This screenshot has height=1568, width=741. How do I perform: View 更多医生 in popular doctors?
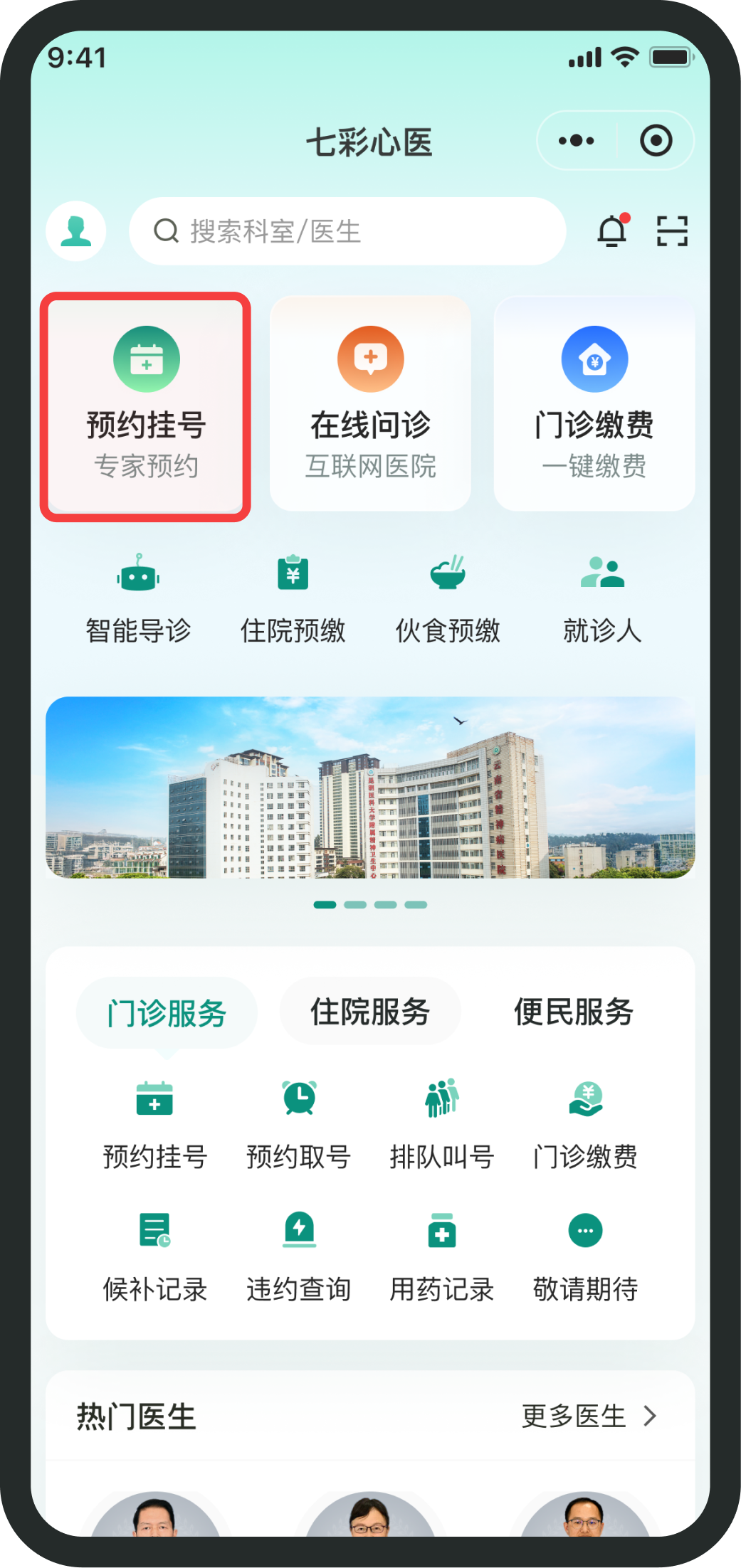[589, 1416]
